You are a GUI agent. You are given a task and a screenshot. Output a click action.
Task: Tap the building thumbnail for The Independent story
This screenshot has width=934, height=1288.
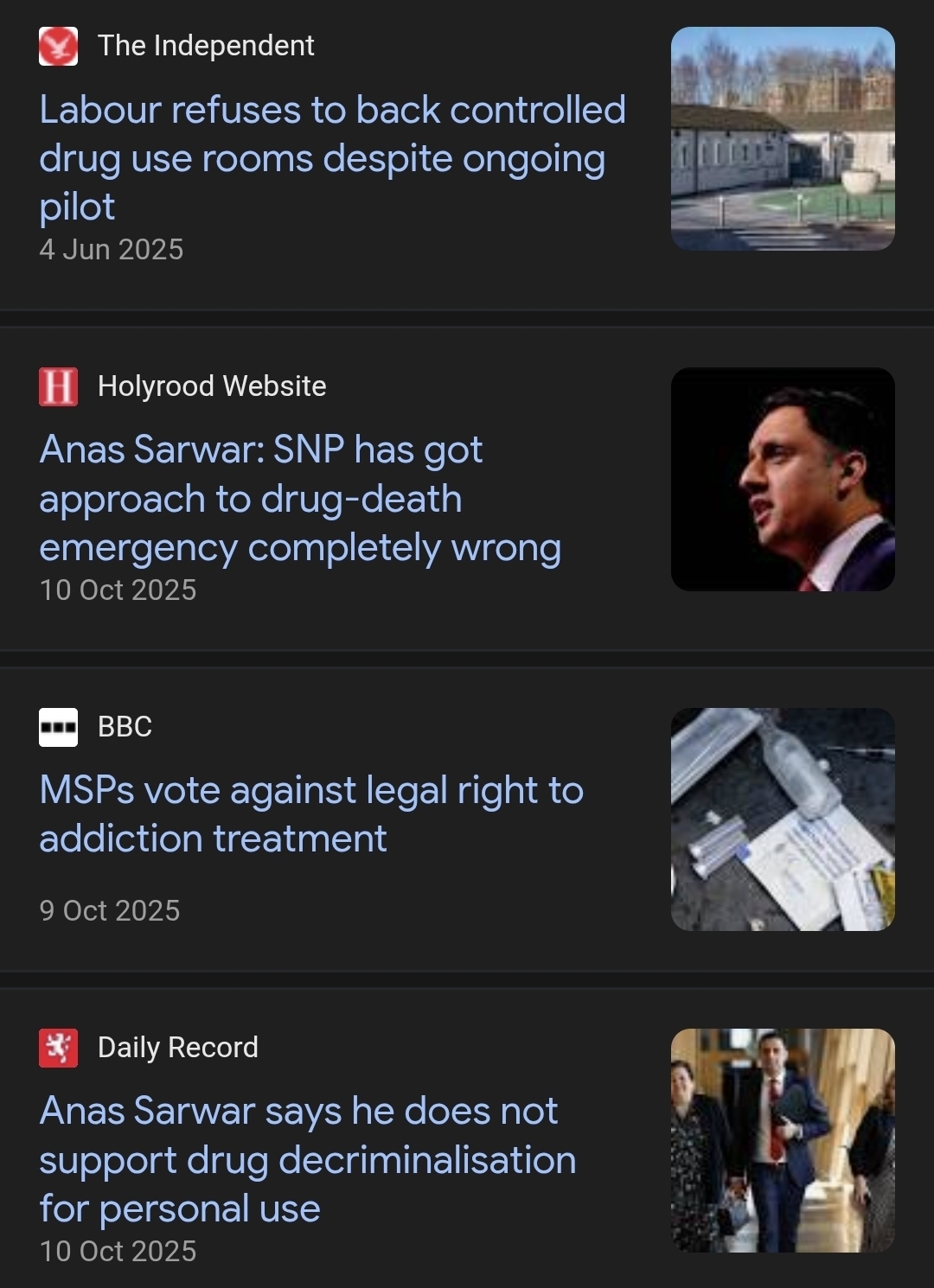pyautogui.click(x=783, y=139)
